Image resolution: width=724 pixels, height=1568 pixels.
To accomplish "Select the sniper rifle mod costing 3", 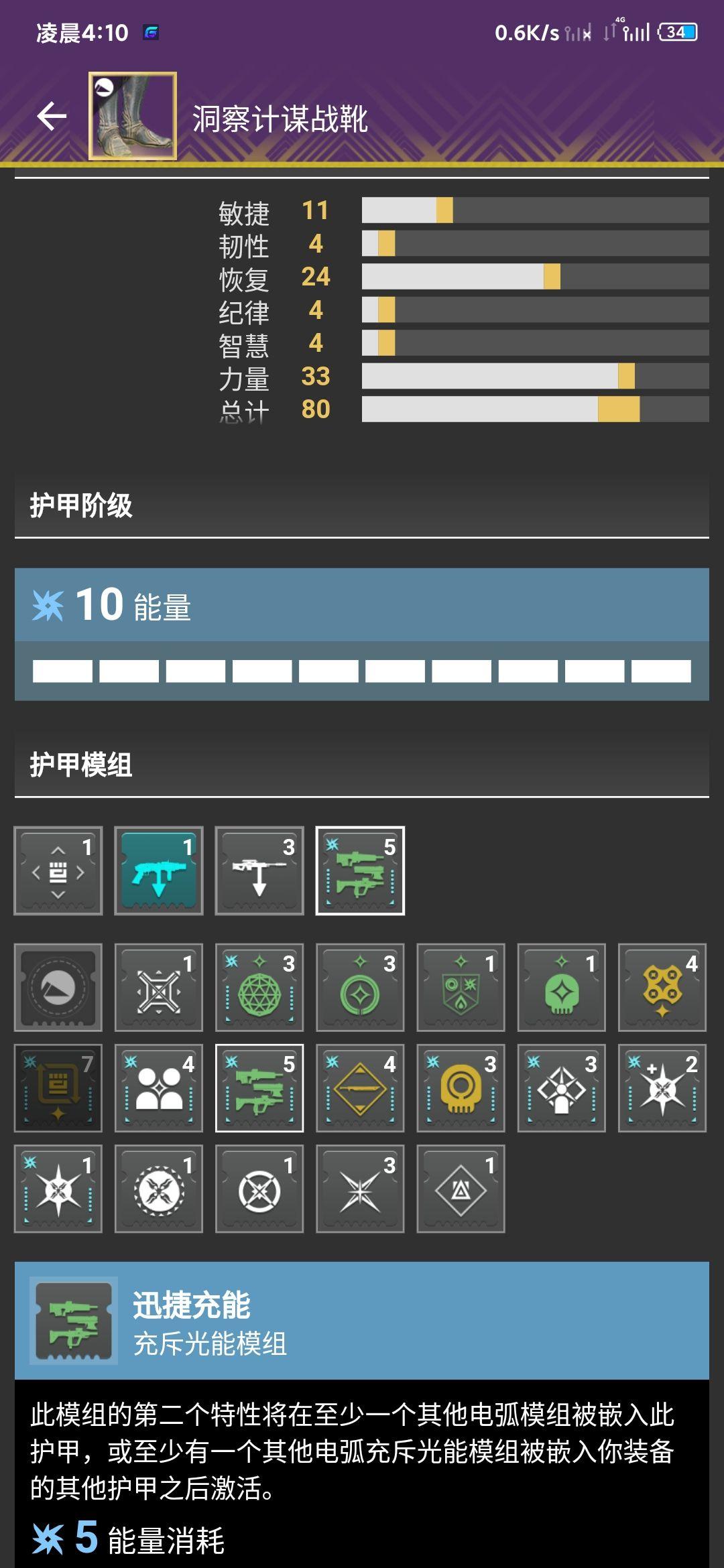I will (x=259, y=870).
